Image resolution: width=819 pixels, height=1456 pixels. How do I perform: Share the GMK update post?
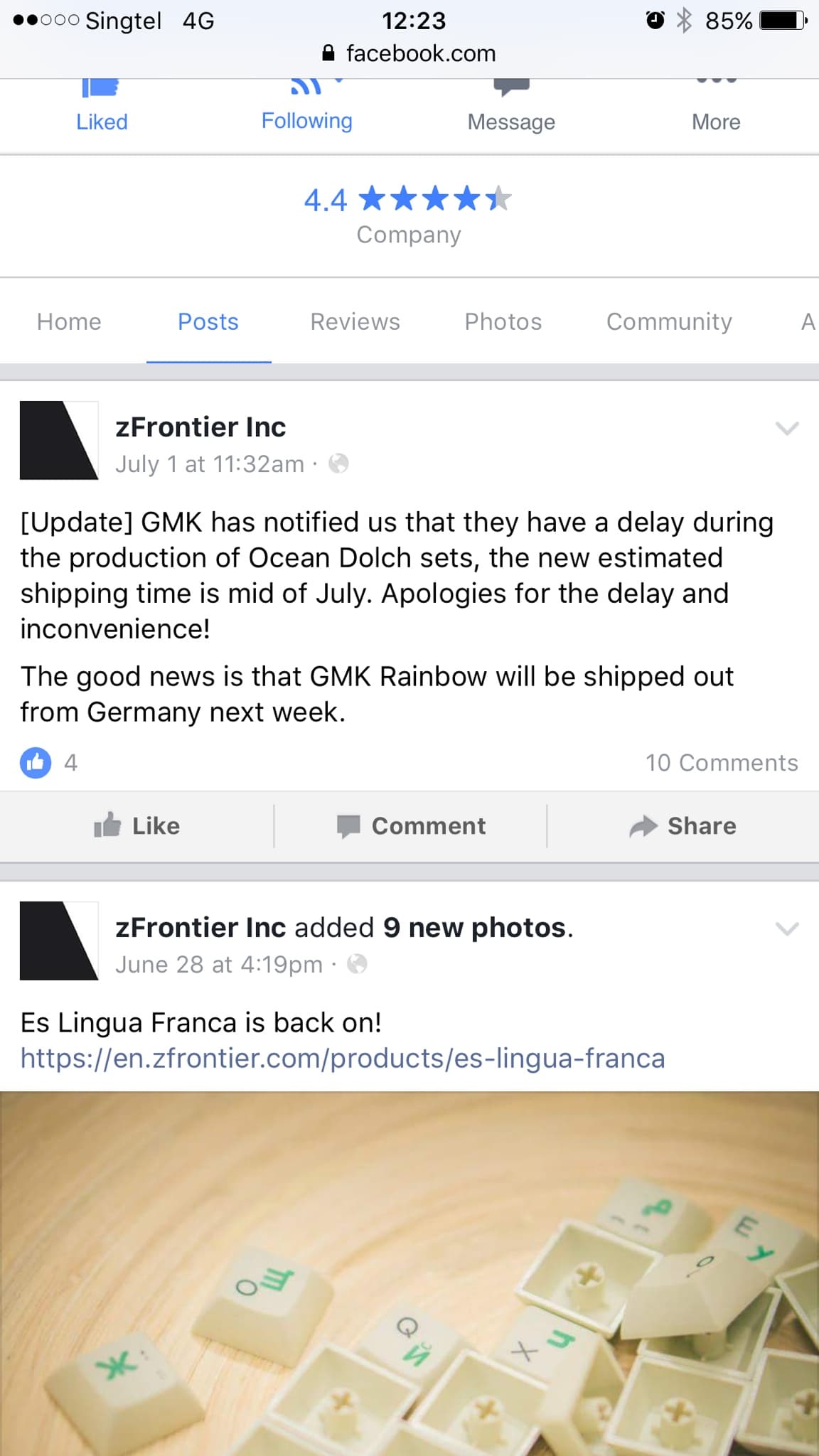click(x=683, y=826)
